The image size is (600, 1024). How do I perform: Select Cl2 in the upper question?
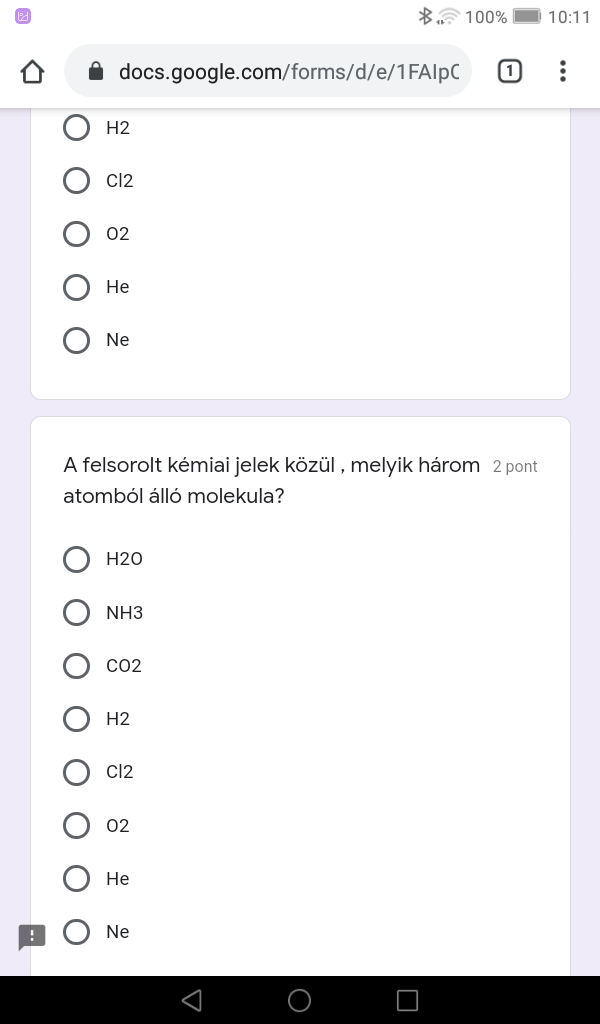[77, 181]
